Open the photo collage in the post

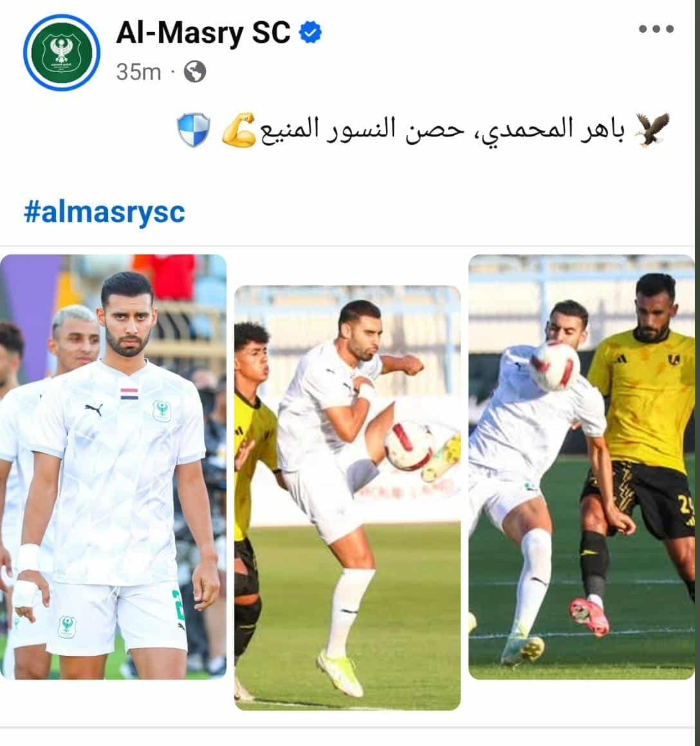coord(347,480)
